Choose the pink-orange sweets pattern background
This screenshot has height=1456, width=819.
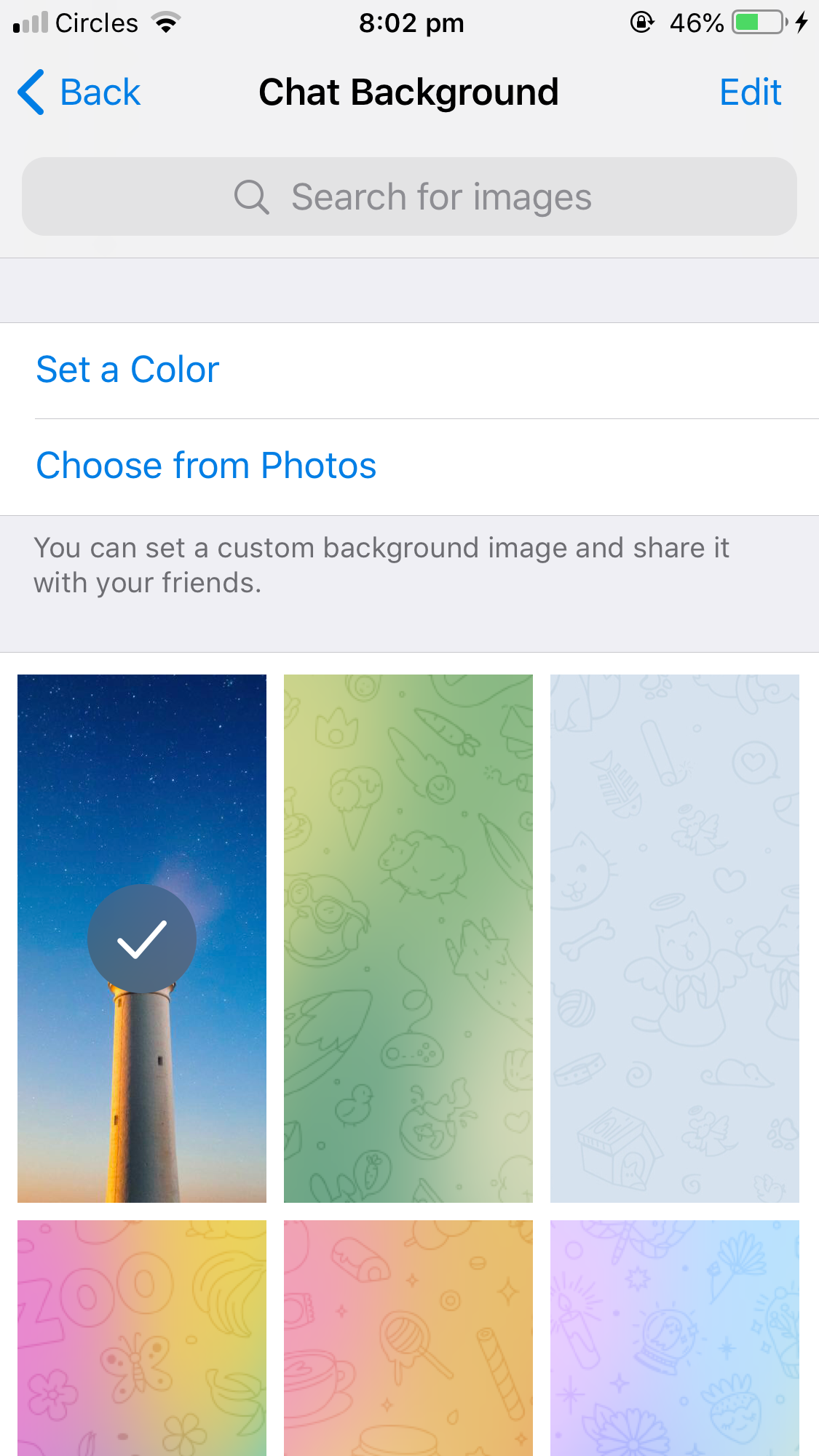point(408,1337)
